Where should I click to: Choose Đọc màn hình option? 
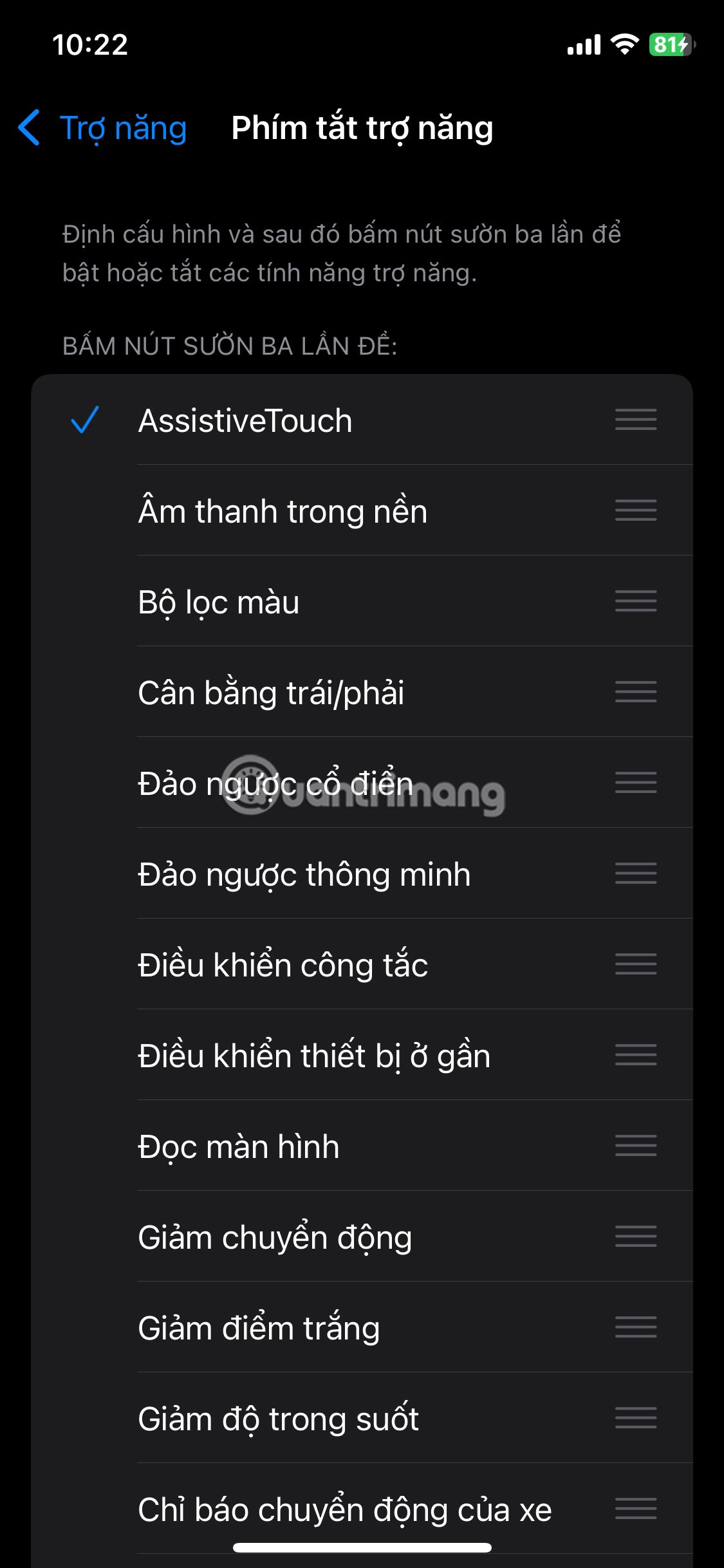pyautogui.click(x=239, y=1147)
